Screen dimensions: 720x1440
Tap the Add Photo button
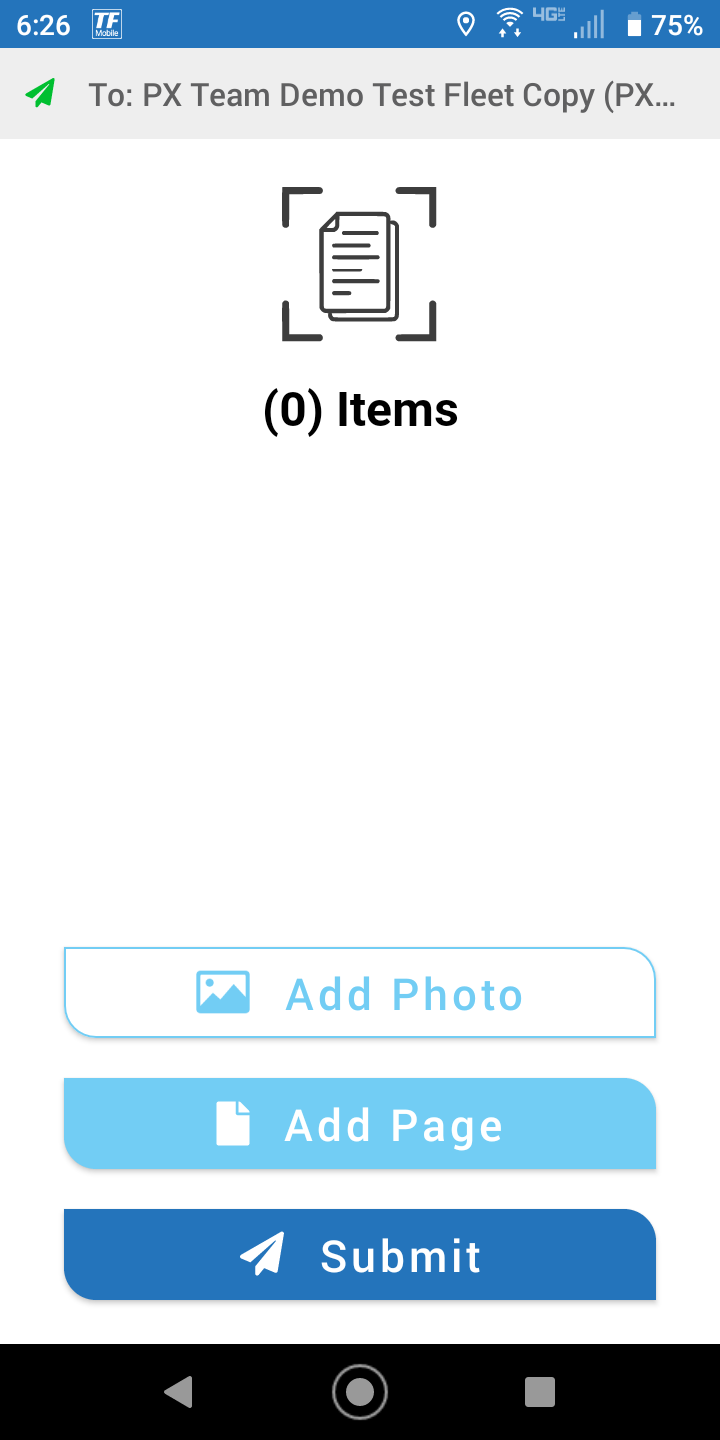(360, 993)
